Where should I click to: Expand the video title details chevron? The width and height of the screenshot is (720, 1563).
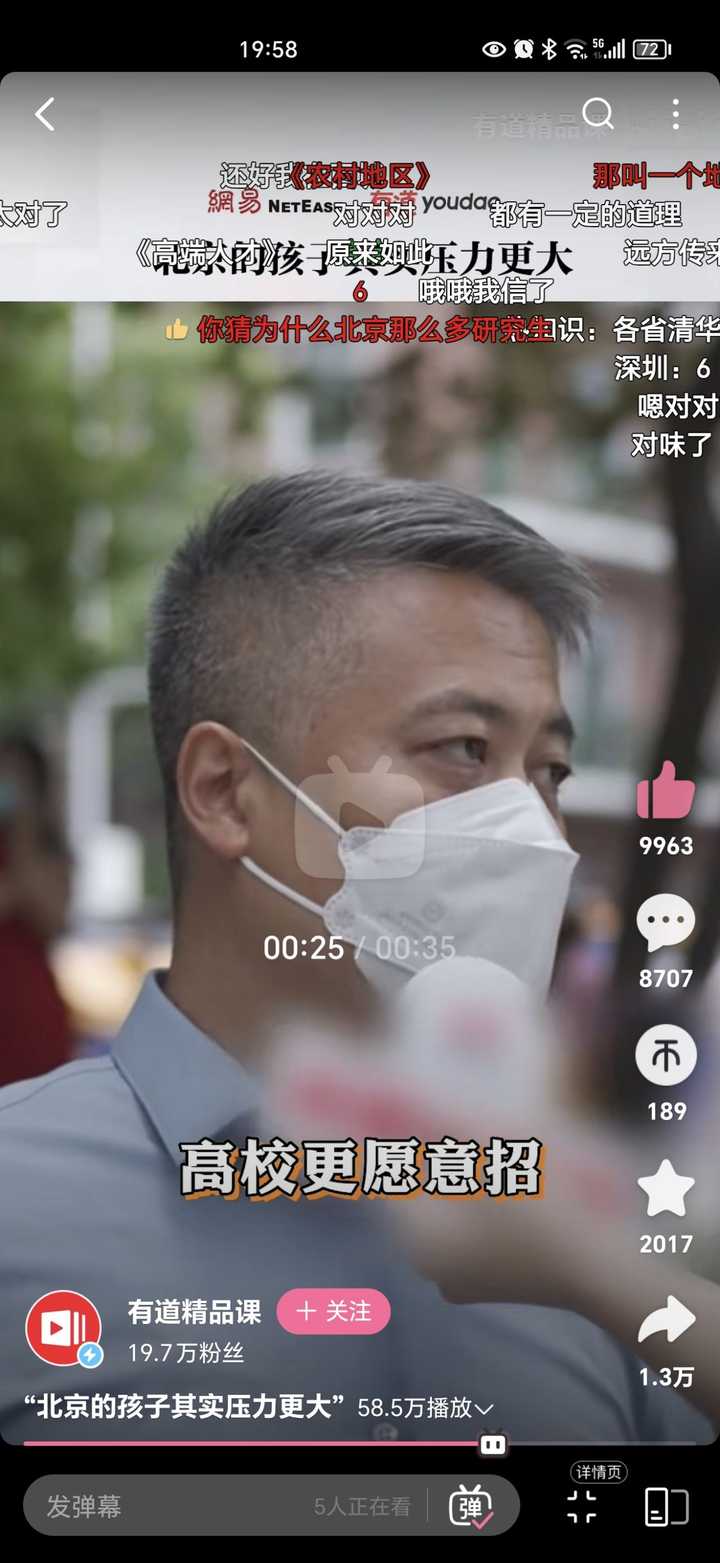(x=485, y=1409)
